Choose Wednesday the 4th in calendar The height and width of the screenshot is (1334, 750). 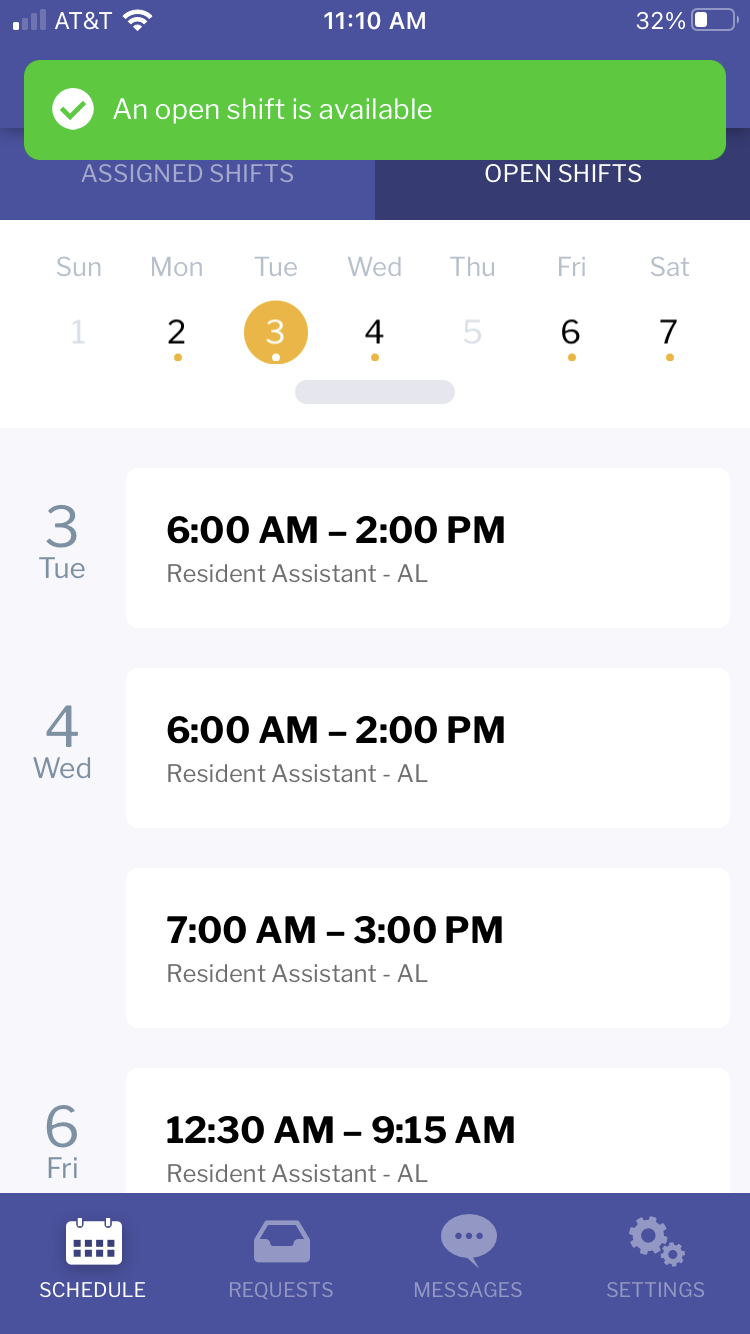(374, 333)
